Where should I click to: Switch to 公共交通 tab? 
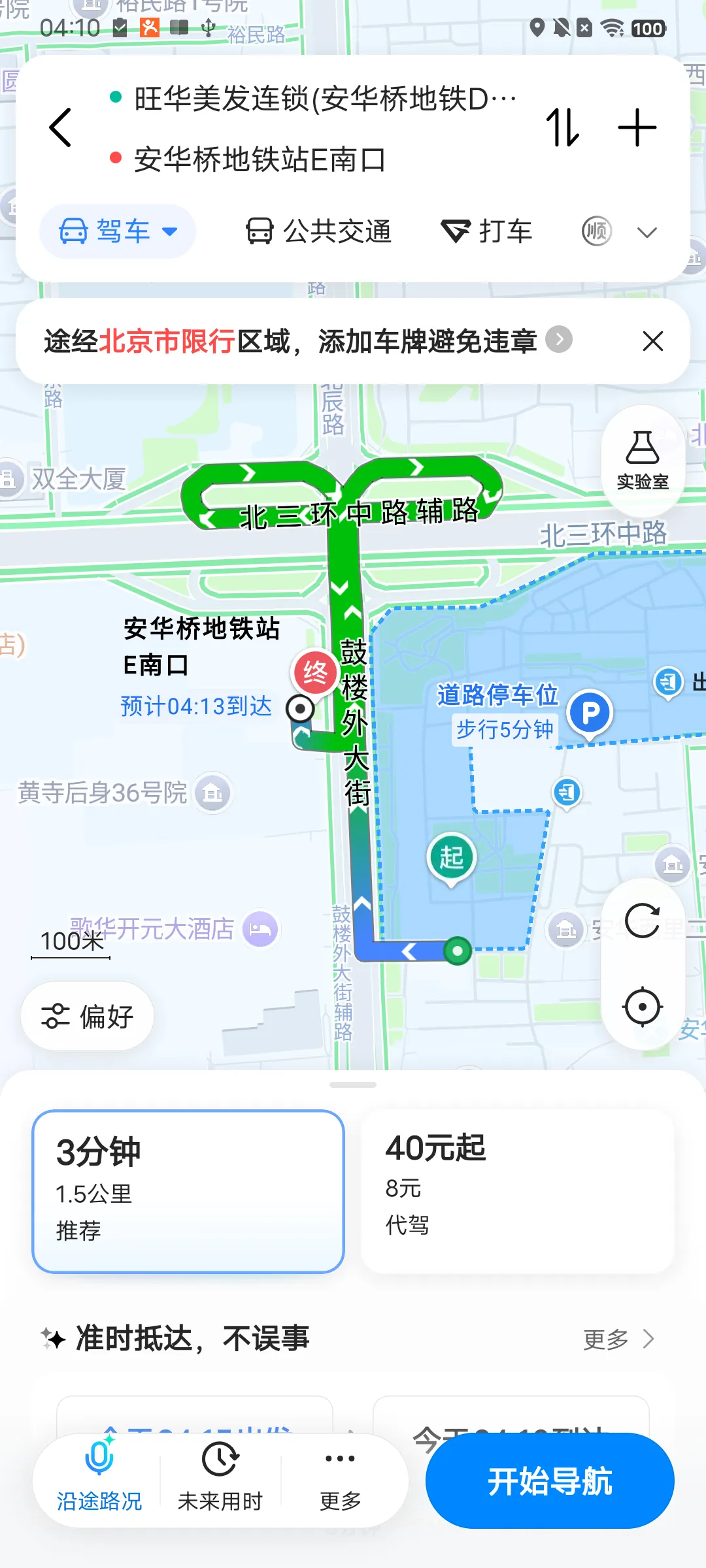point(318,231)
